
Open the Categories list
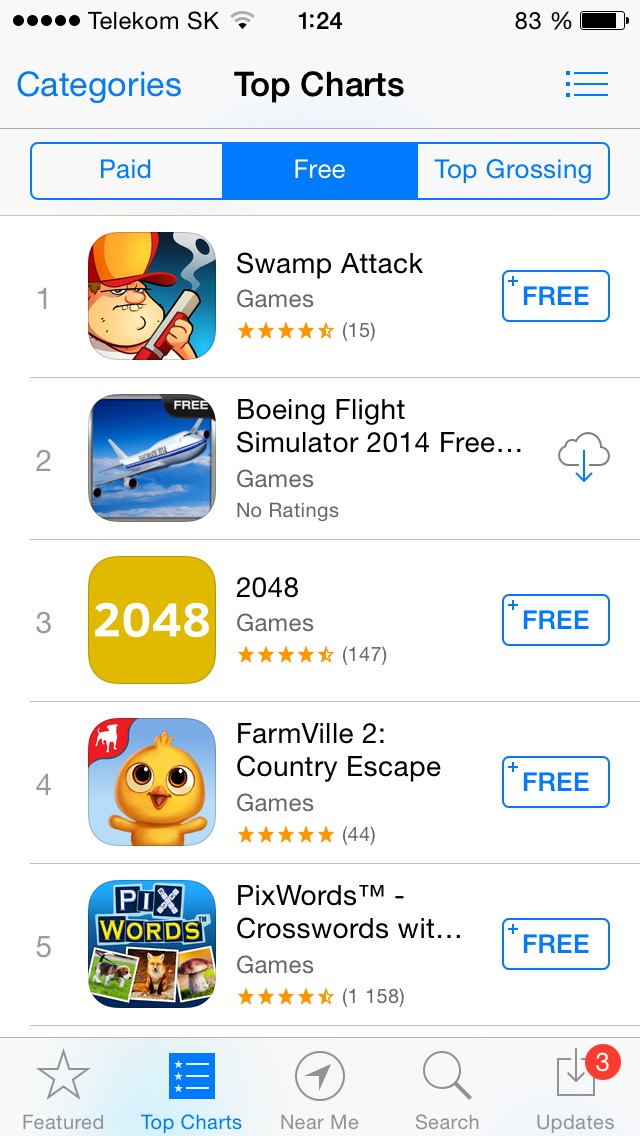[x=99, y=85]
